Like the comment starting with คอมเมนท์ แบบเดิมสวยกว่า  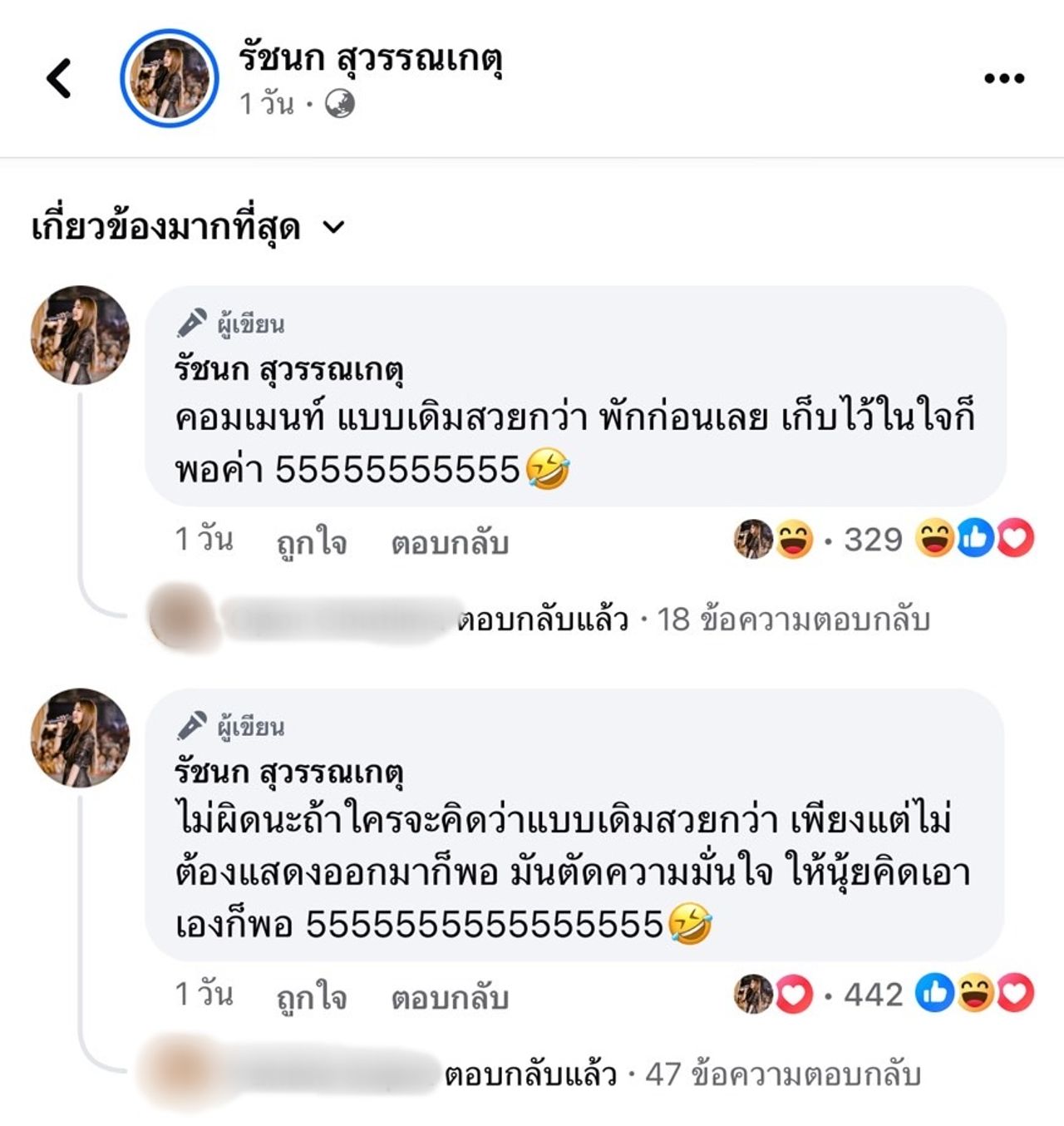(311, 542)
